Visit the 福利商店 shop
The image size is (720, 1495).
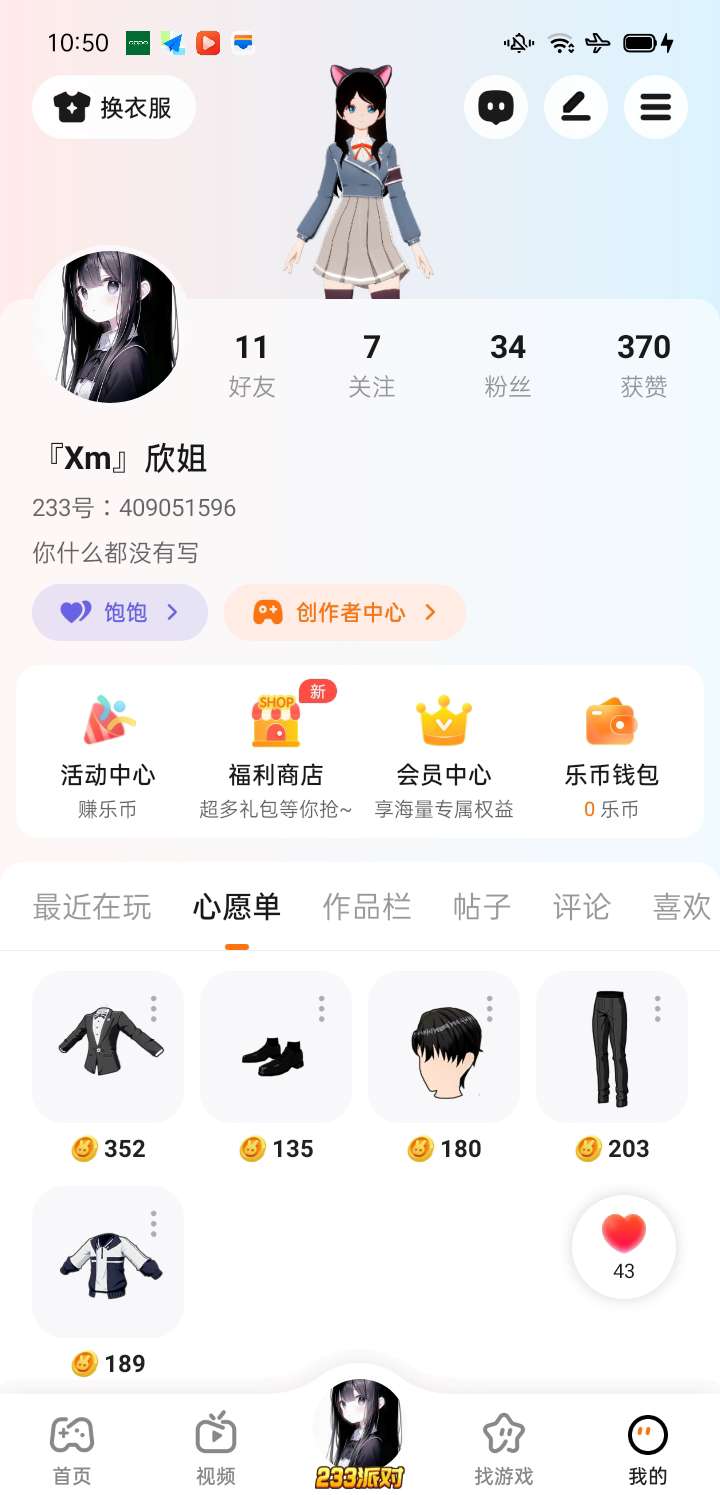coord(276,752)
